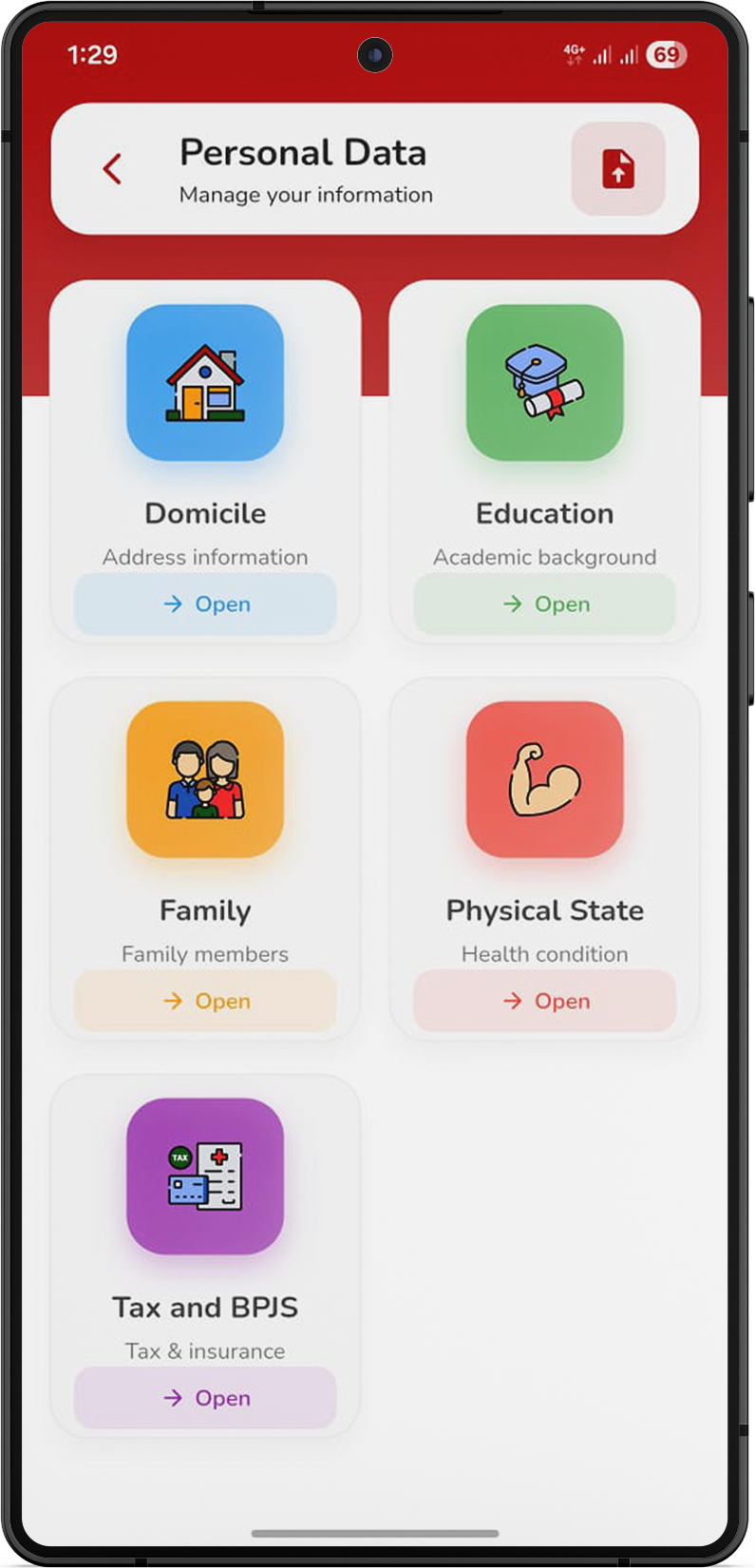
Task: Open the Family members section
Action: pos(205,1001)
